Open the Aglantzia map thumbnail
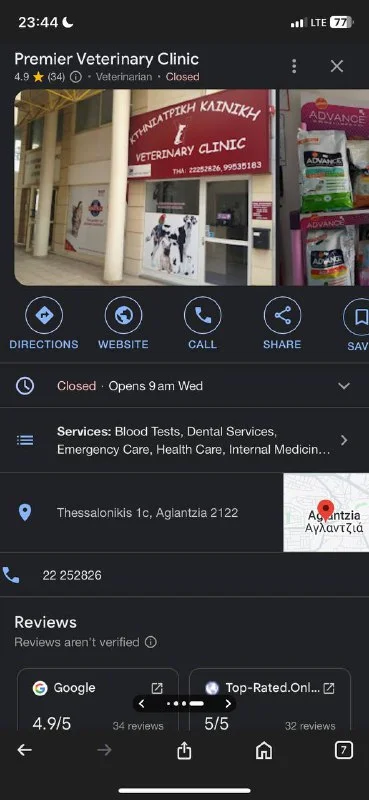The image size is (369, 800). point(326,512)
